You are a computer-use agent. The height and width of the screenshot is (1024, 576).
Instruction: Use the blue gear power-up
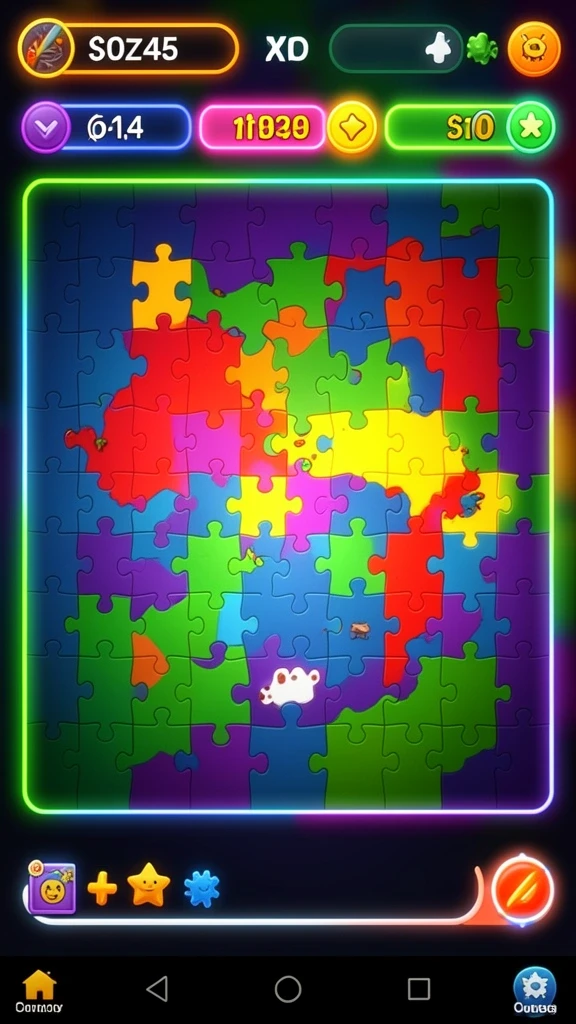tap(202, 888)
